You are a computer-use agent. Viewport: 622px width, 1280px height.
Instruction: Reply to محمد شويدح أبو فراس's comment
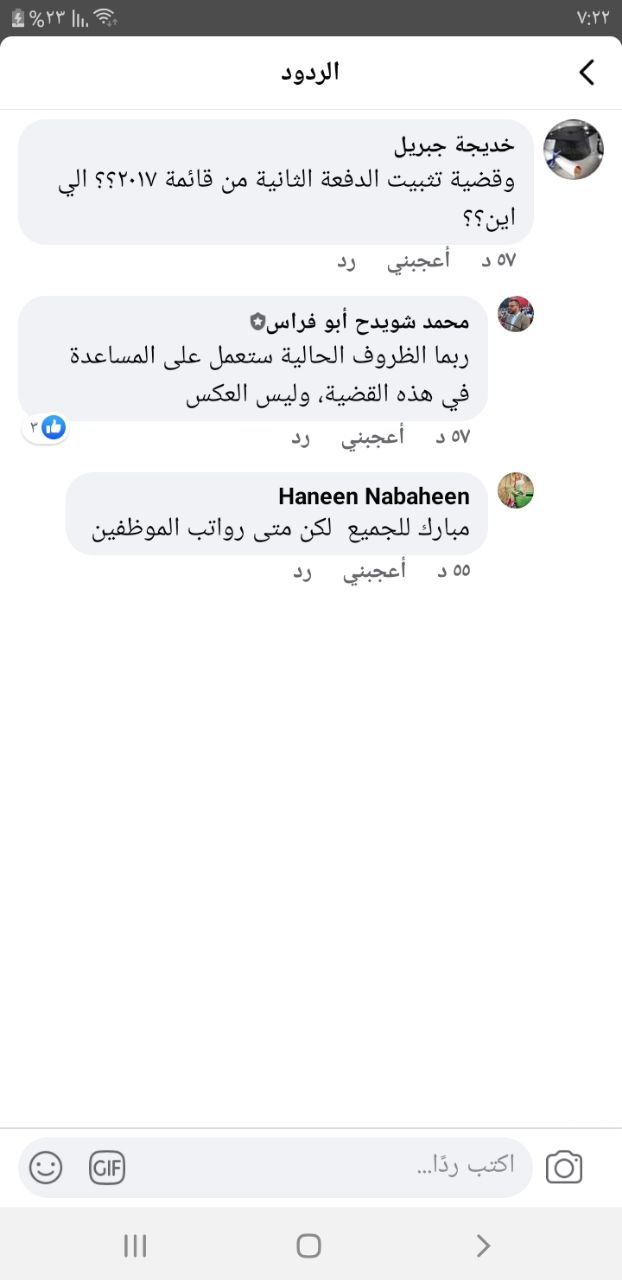pyautogui.click(x=302, y=437)
